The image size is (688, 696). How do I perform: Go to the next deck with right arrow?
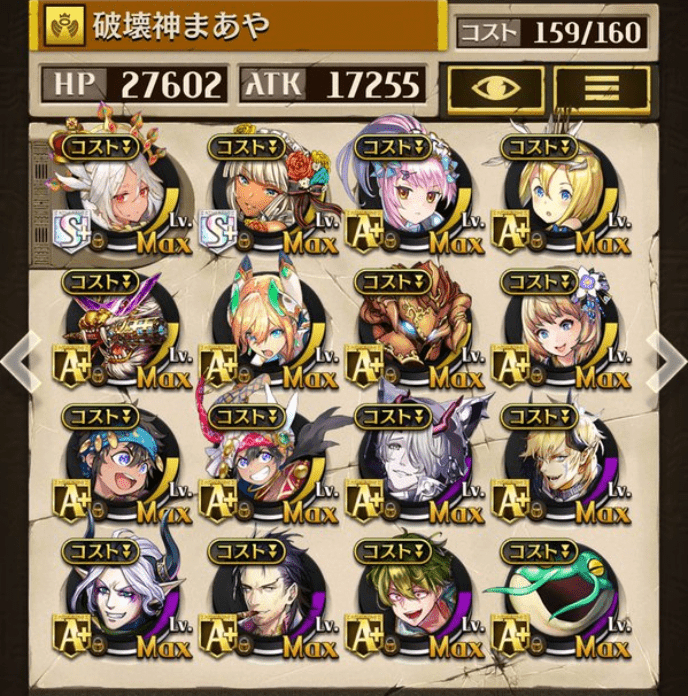point(668,357)
